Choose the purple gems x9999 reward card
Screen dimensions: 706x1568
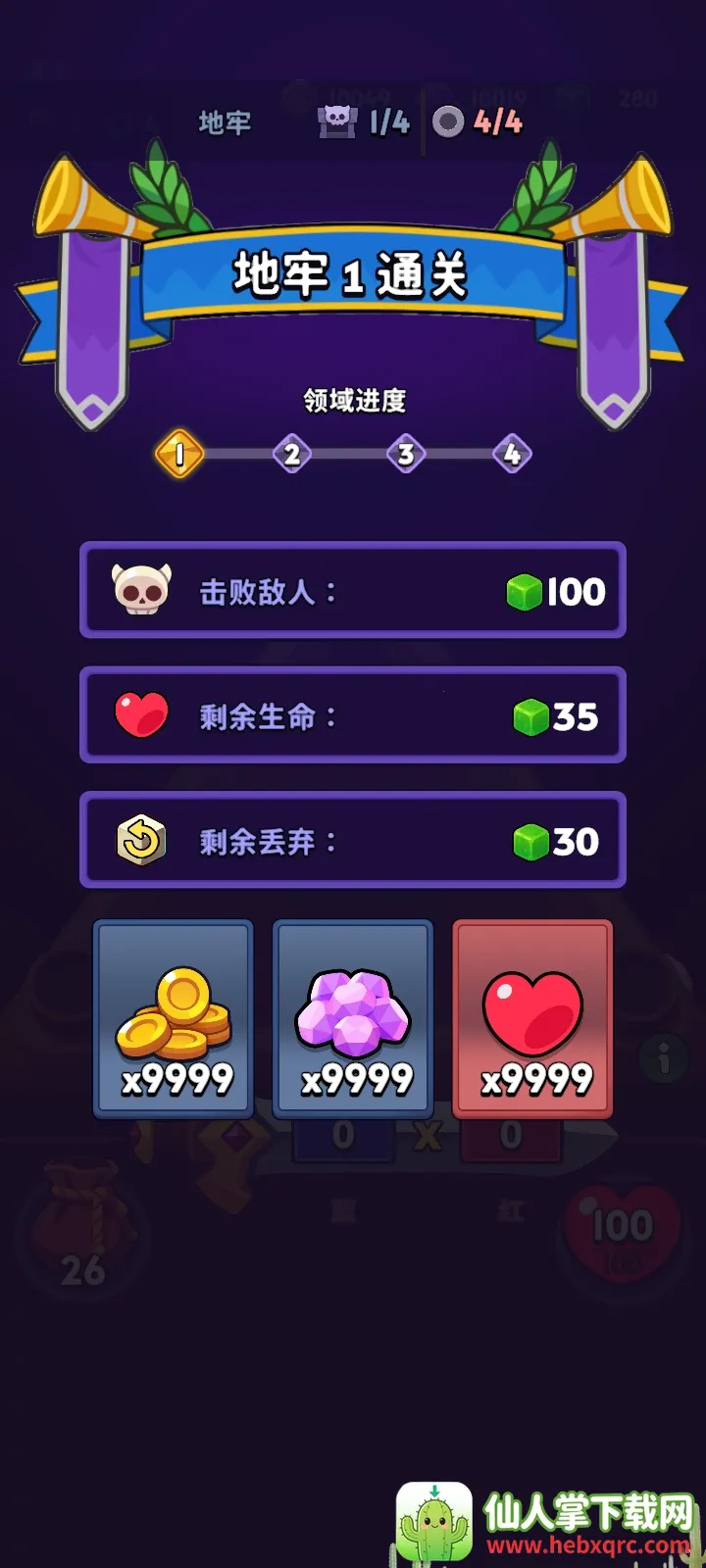[353, 1019]
